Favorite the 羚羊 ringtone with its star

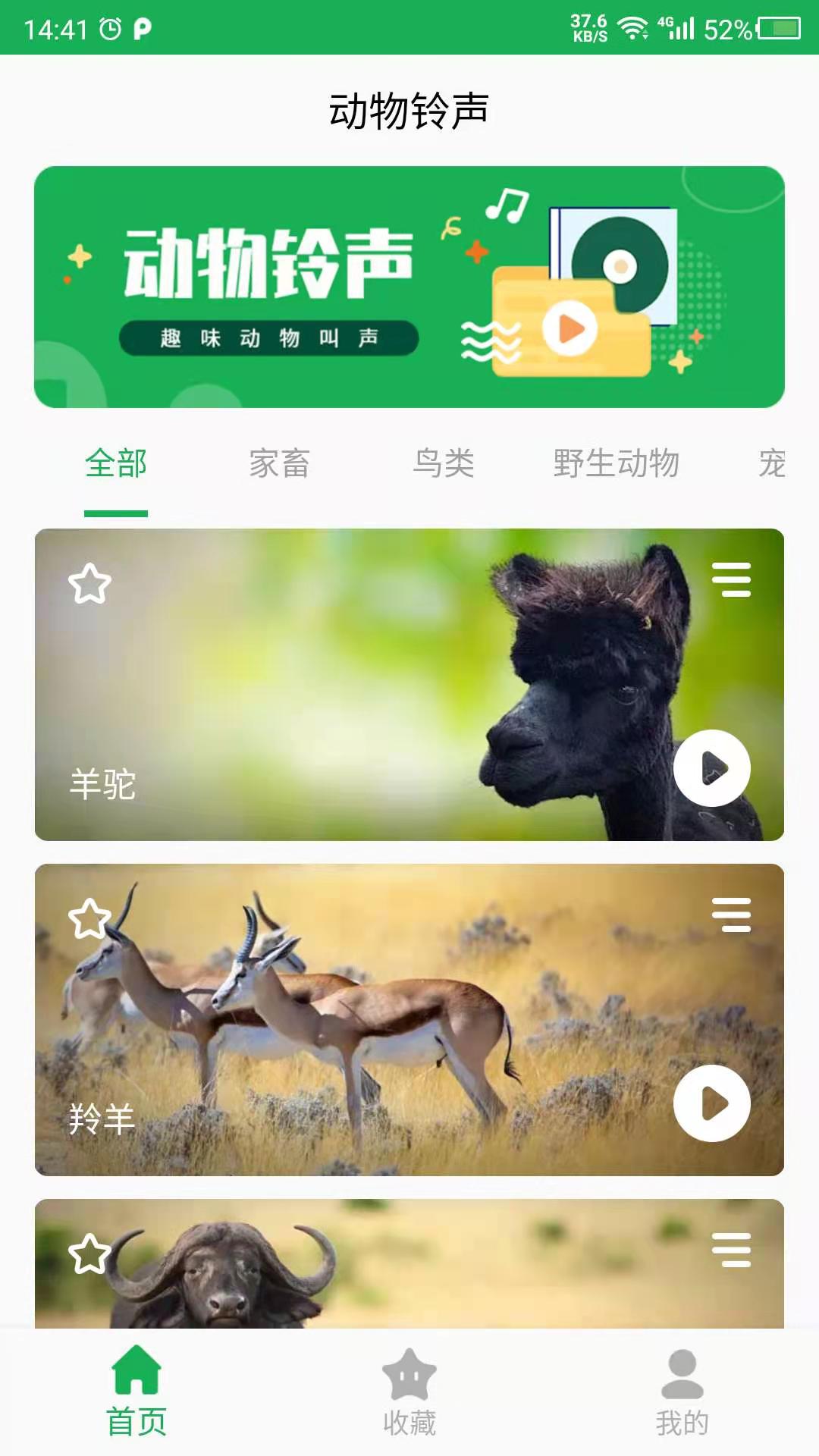click(x=89, y=918)
